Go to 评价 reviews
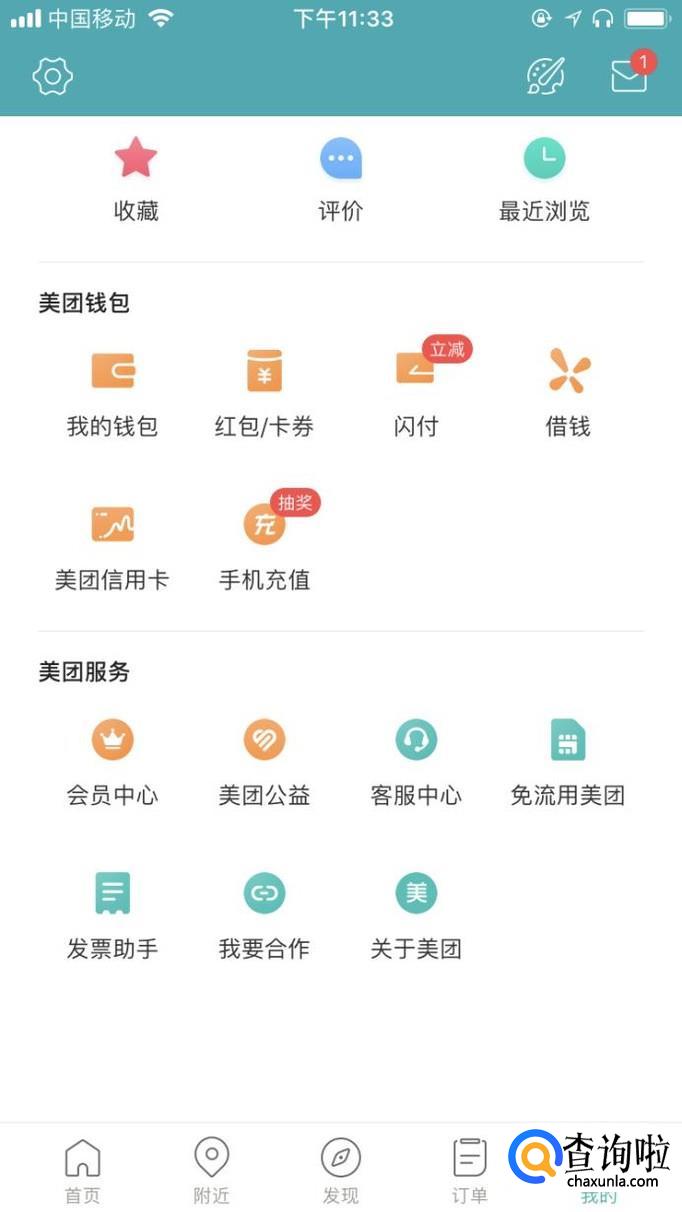Viewport: 682px width, 1212px height. click(340, 180)
